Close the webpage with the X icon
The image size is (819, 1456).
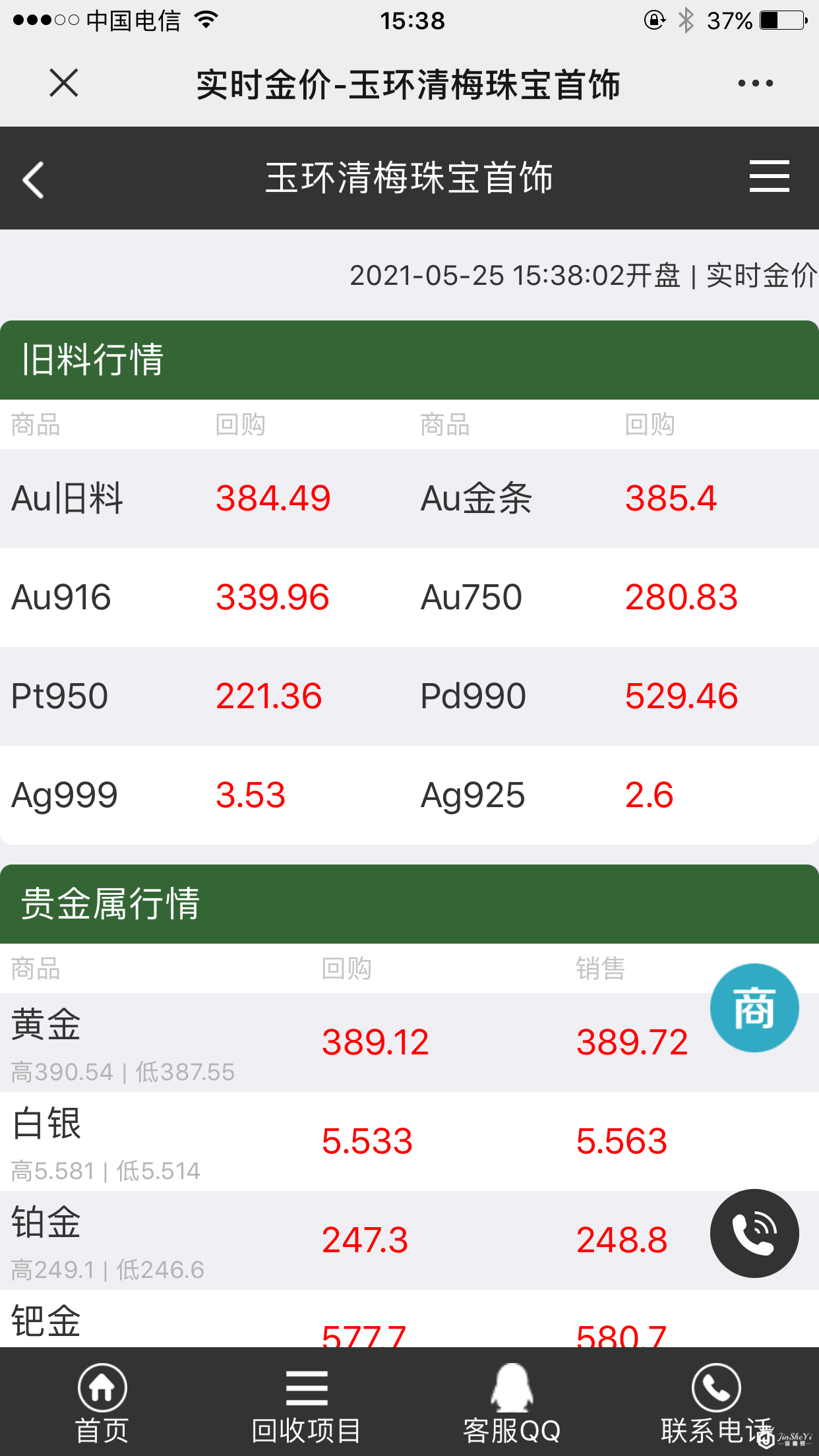coord(64,83)
